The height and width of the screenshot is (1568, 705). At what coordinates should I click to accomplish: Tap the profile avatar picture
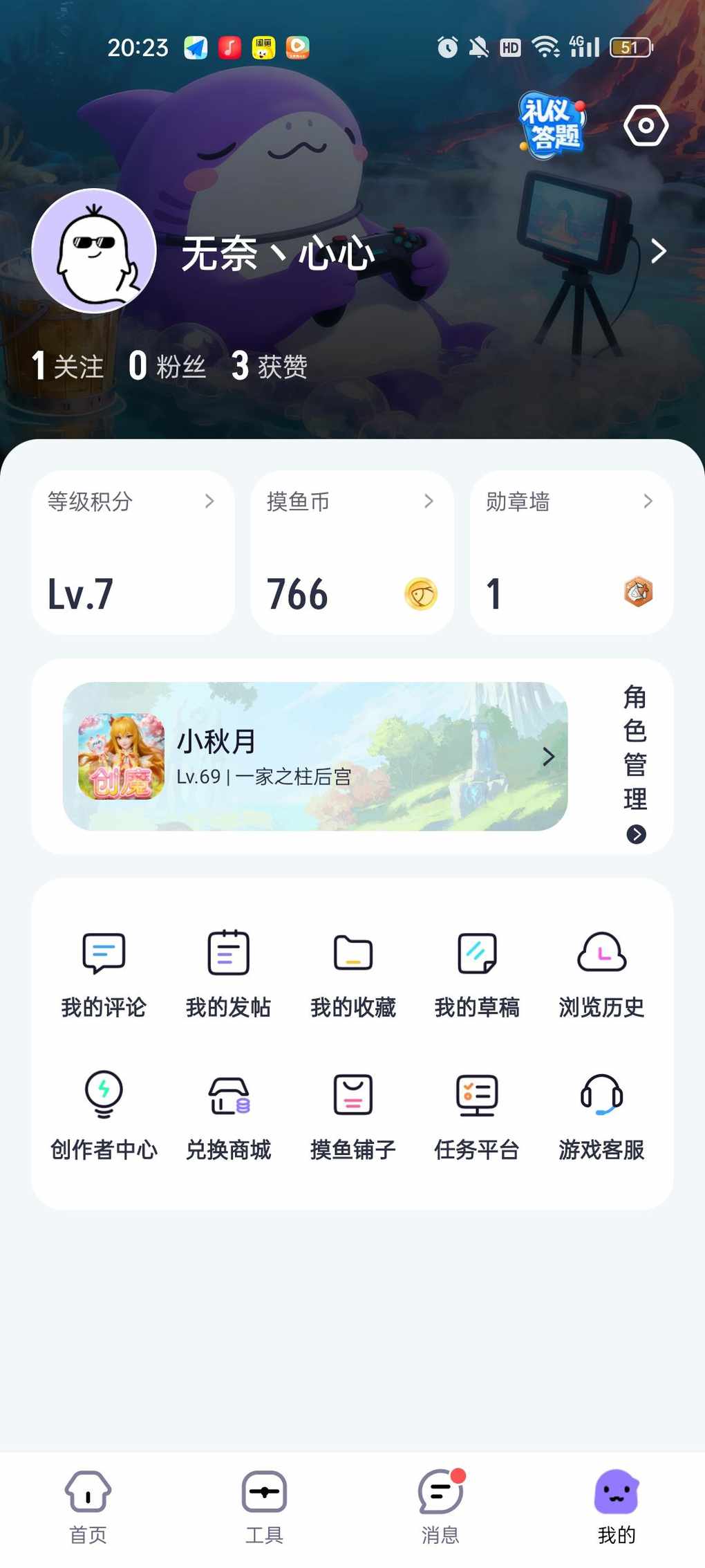coord(95,251)
